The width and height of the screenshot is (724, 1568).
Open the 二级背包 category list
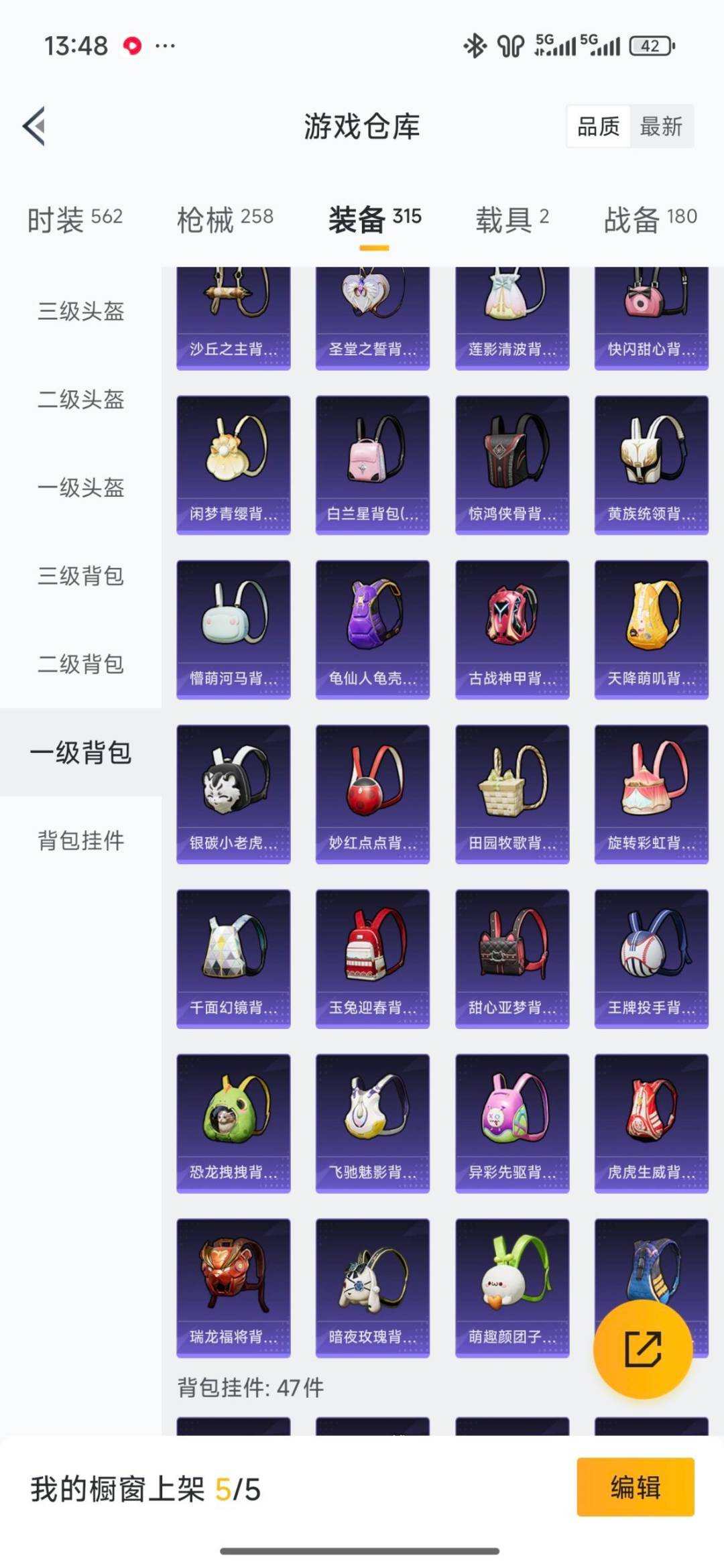coord(79,664)
